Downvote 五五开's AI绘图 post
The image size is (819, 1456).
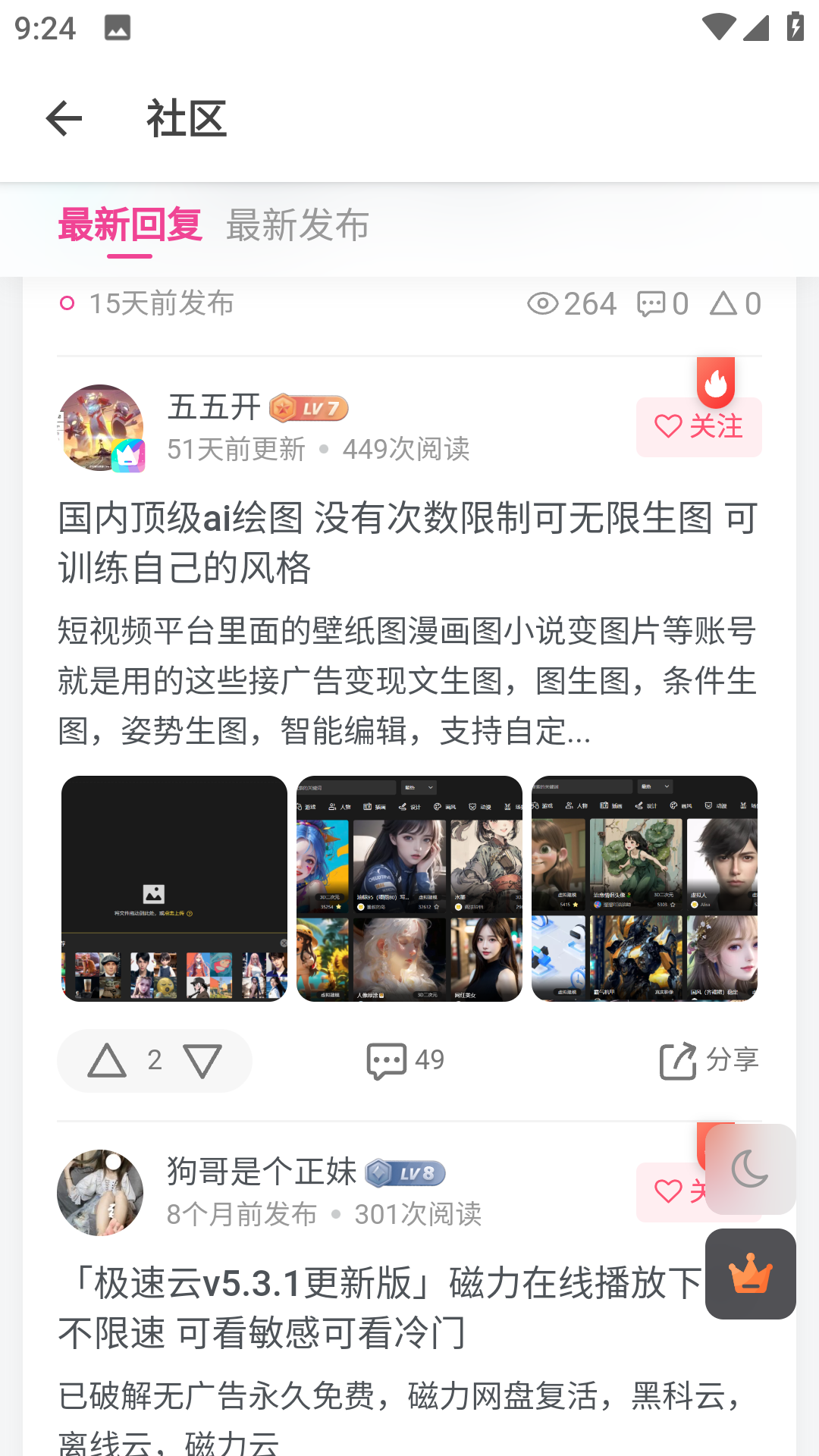tap(203, 1060)
